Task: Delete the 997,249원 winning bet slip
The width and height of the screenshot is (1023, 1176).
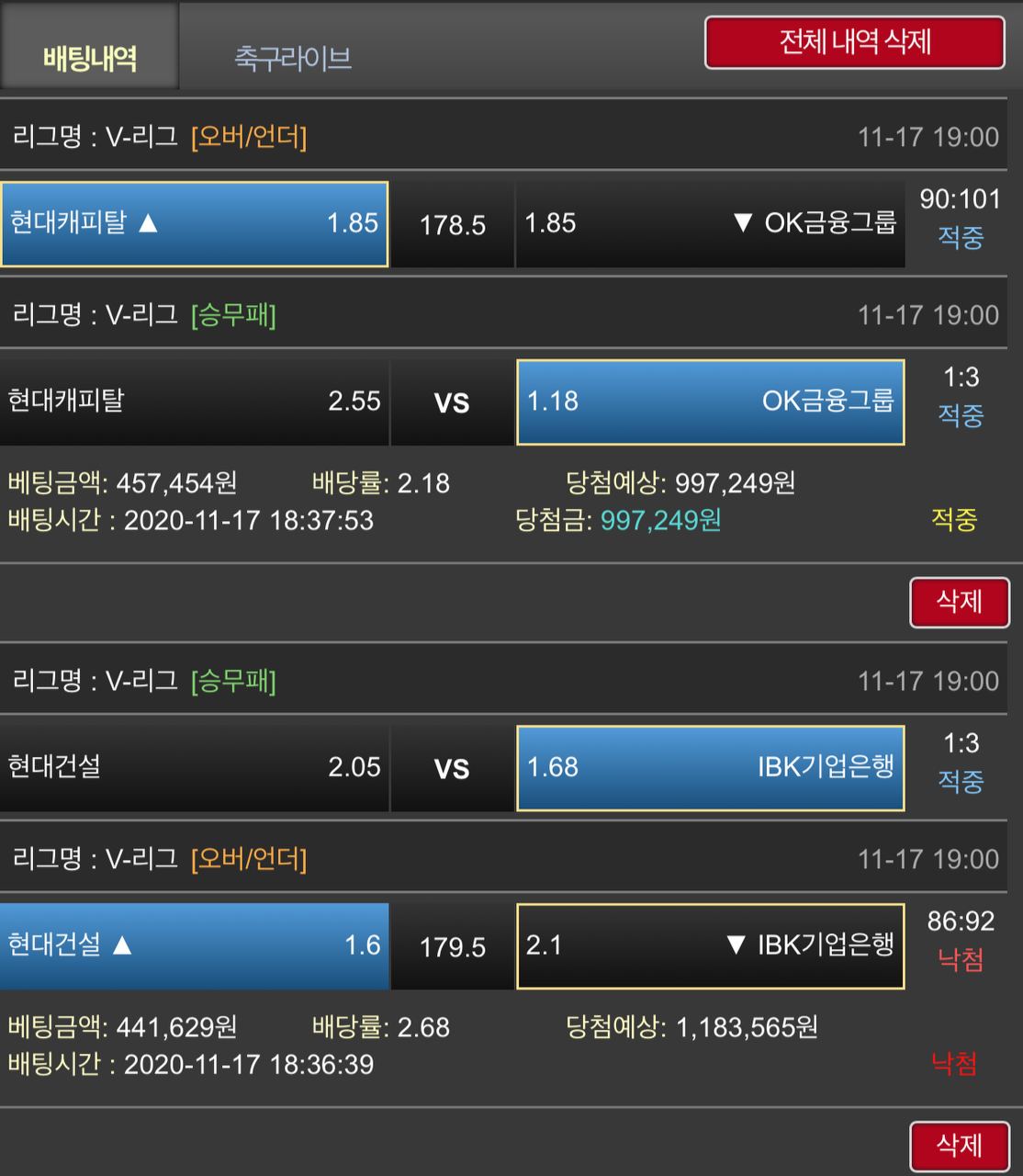Action: pyautogui.click(x=959, y=602)
